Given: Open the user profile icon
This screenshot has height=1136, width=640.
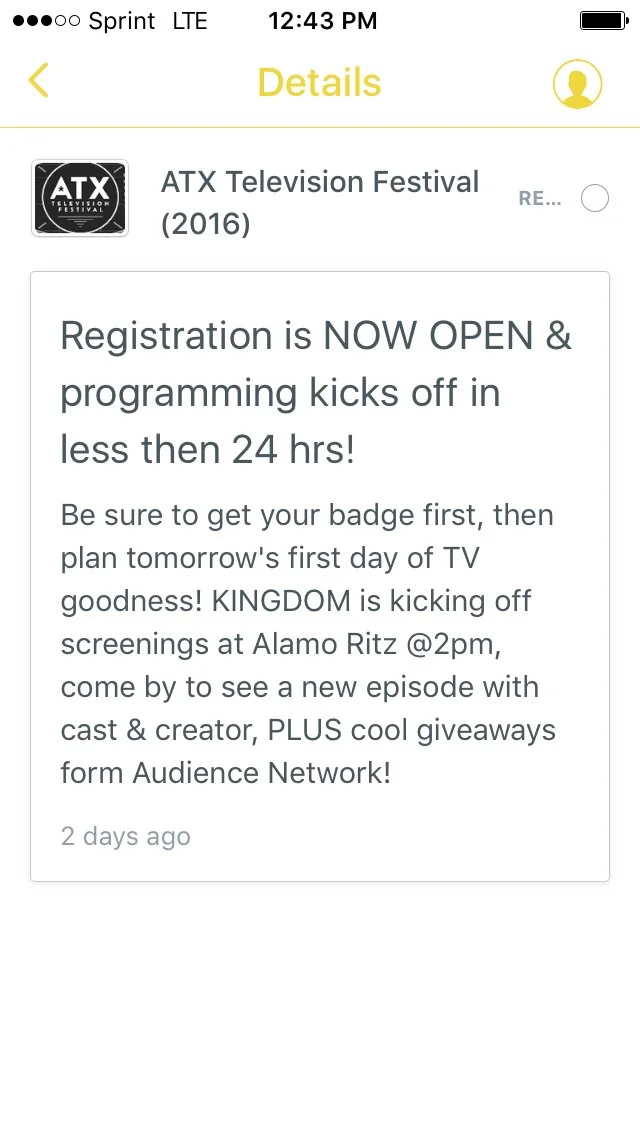Looking at the screenshot, I should 577,83.
